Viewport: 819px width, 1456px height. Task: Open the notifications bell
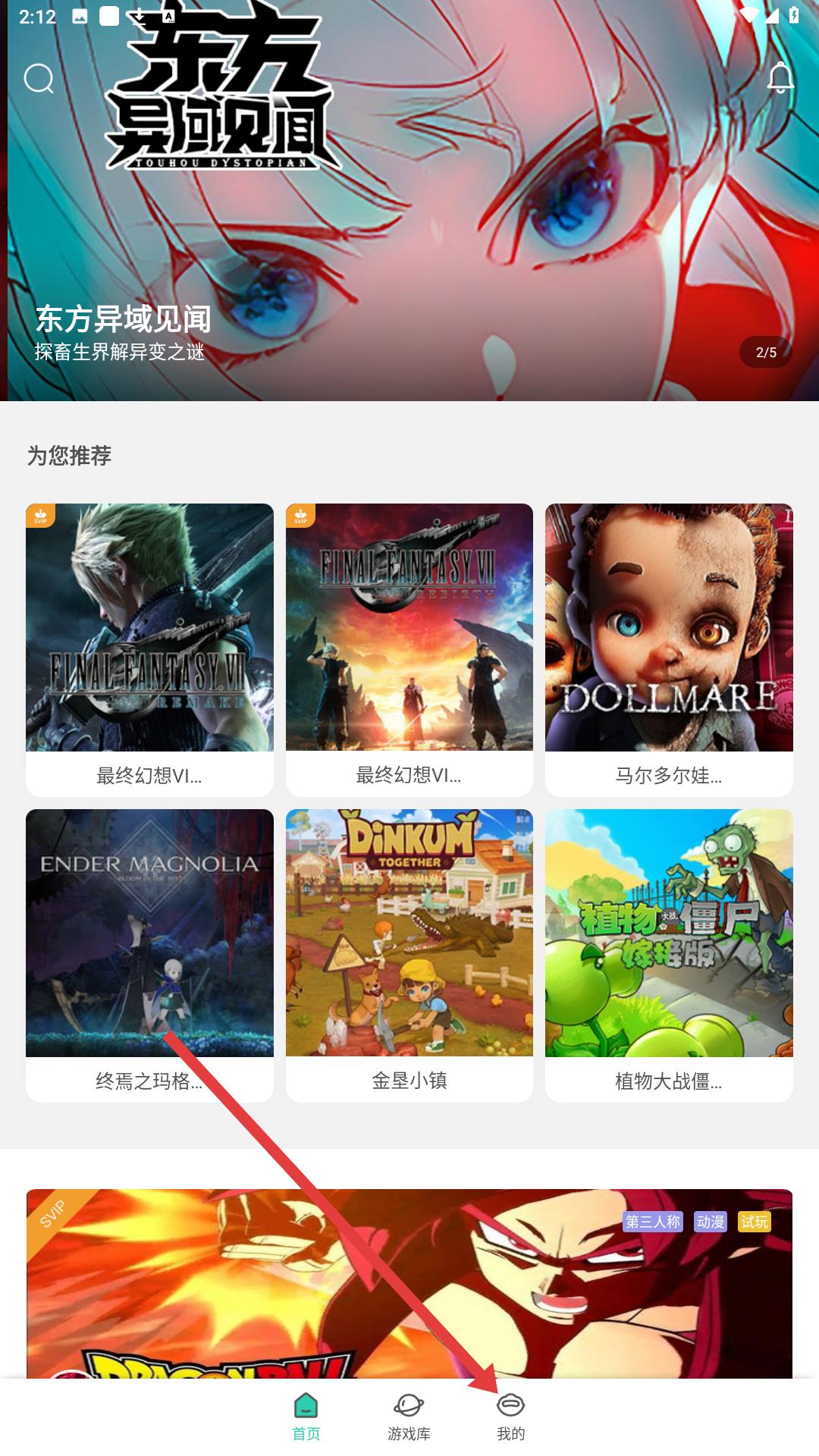(780, 78)
